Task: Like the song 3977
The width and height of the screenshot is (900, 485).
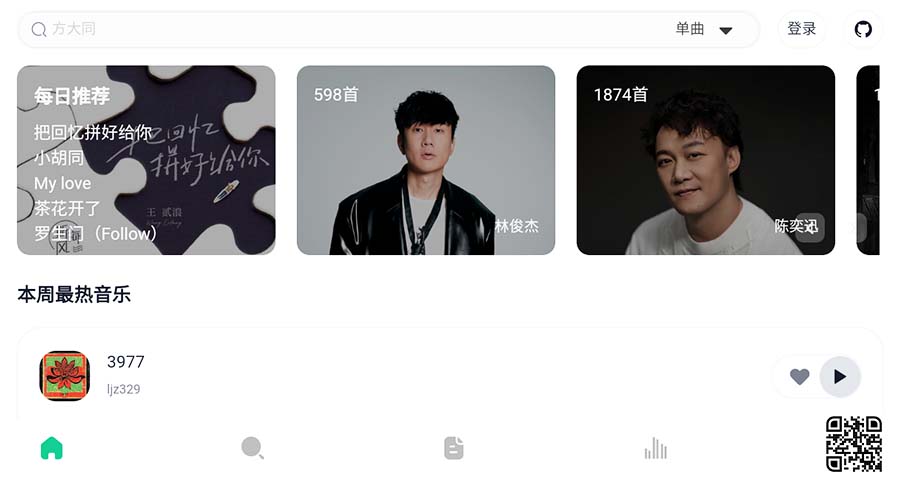Action: point(799,377)
